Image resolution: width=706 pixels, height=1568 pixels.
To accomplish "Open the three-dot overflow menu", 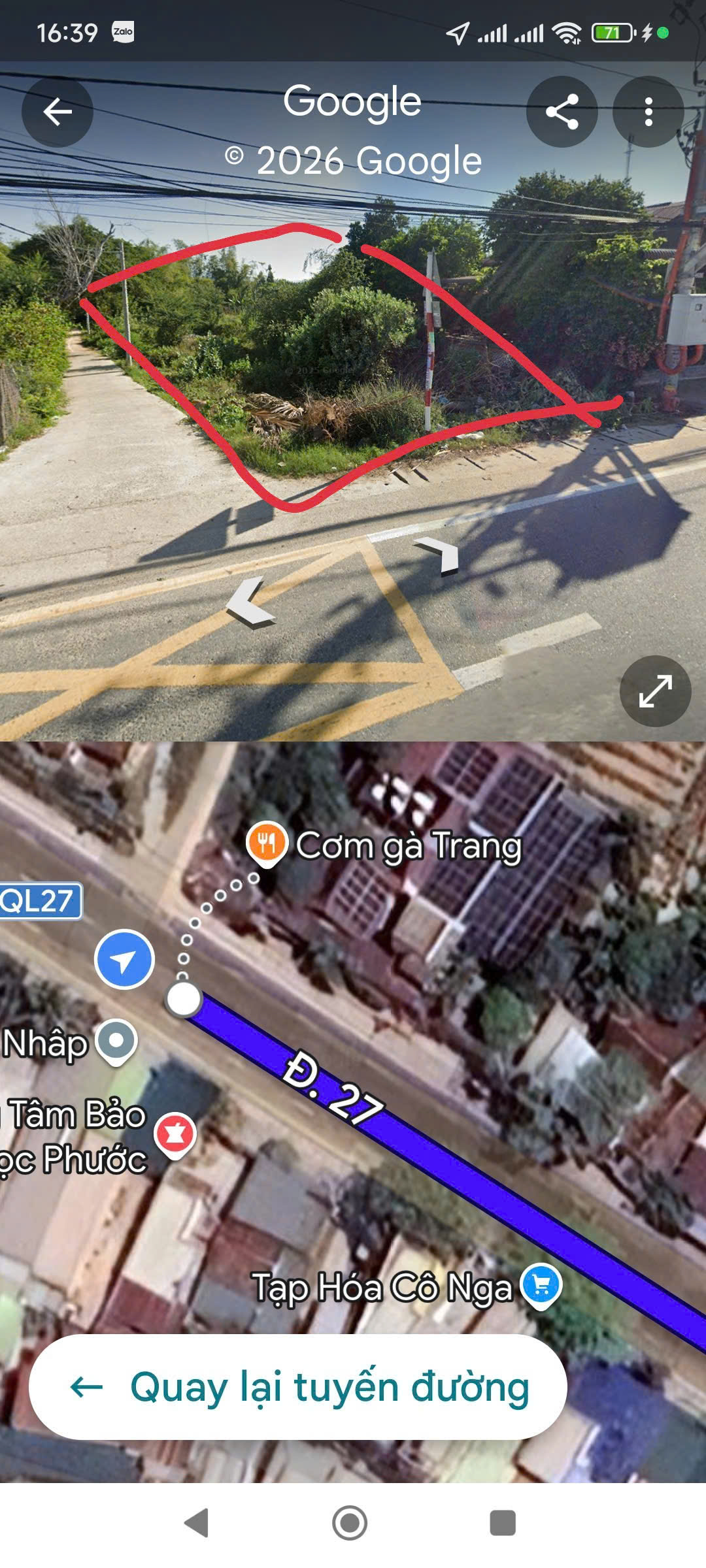I will [648, 111].
